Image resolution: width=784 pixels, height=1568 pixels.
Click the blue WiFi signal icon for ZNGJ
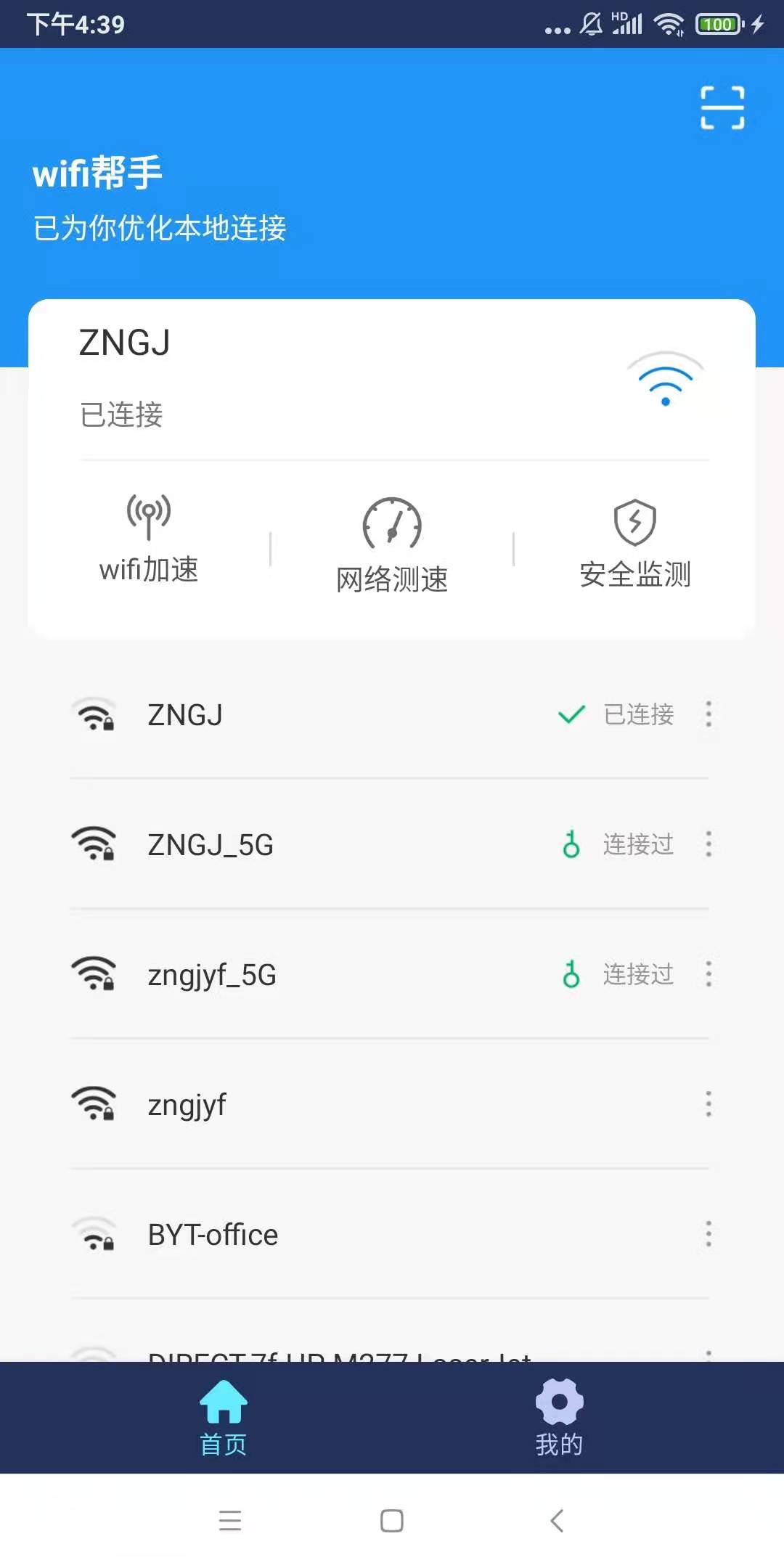(x=665, y=381)
